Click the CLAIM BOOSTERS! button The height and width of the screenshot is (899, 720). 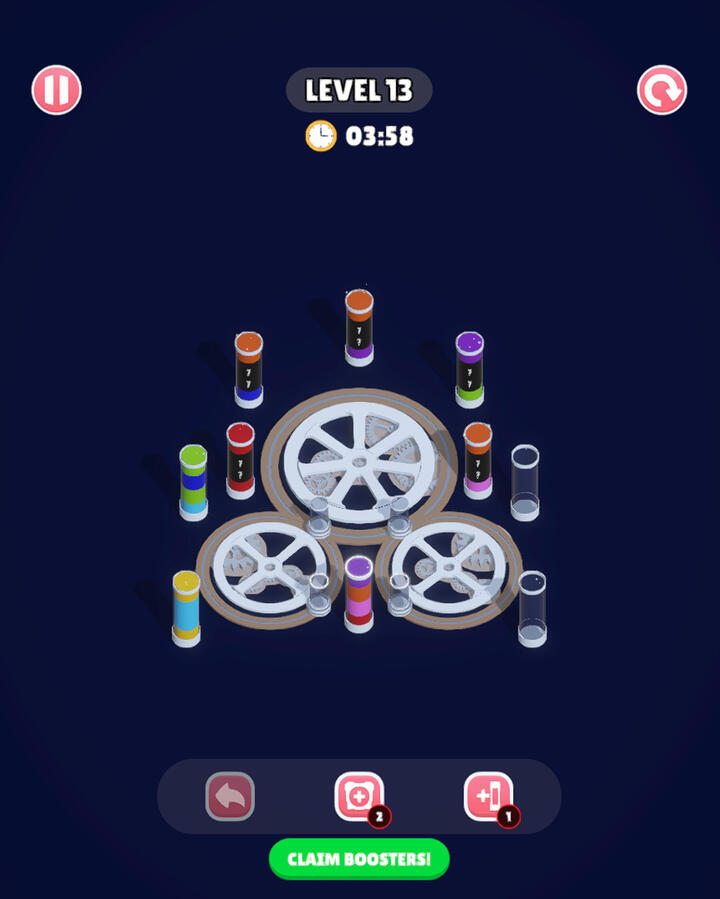[359, 858]
